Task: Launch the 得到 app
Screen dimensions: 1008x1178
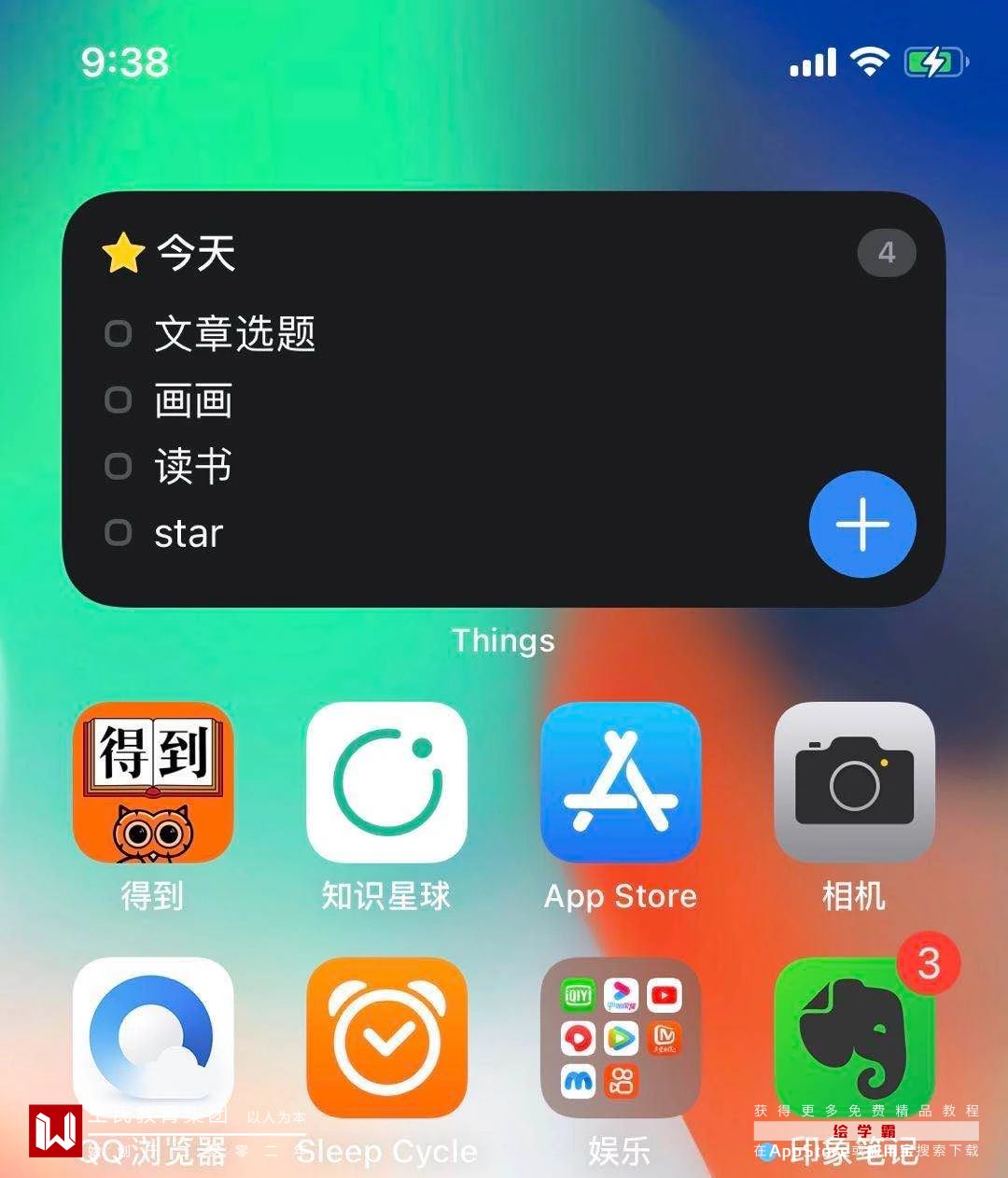Action: 153,782
